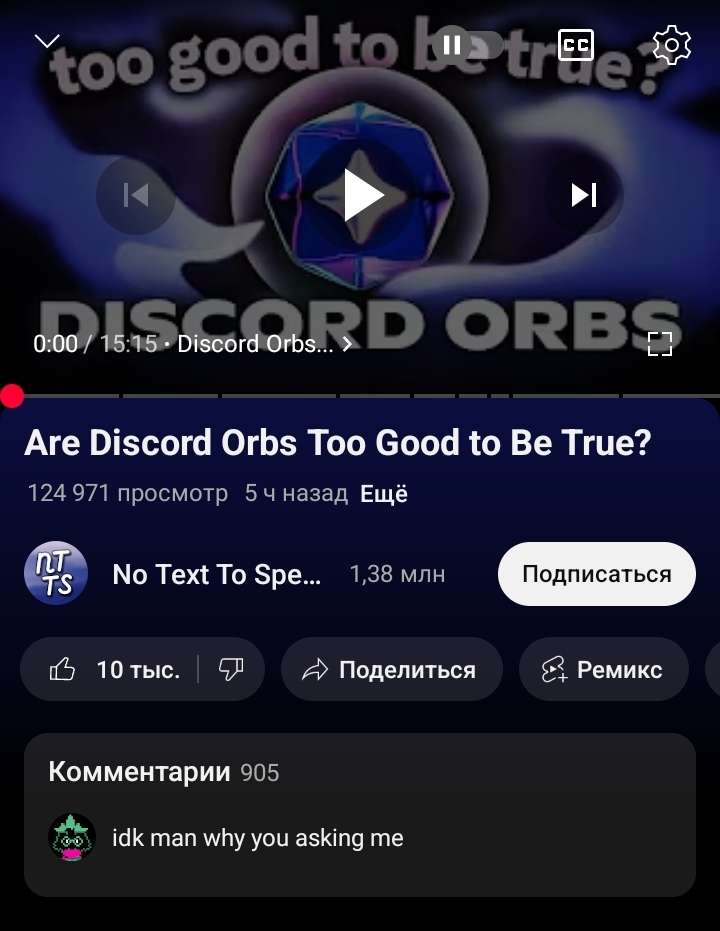
Task: Create a Ремикс of this video
Action: (603, 669)
